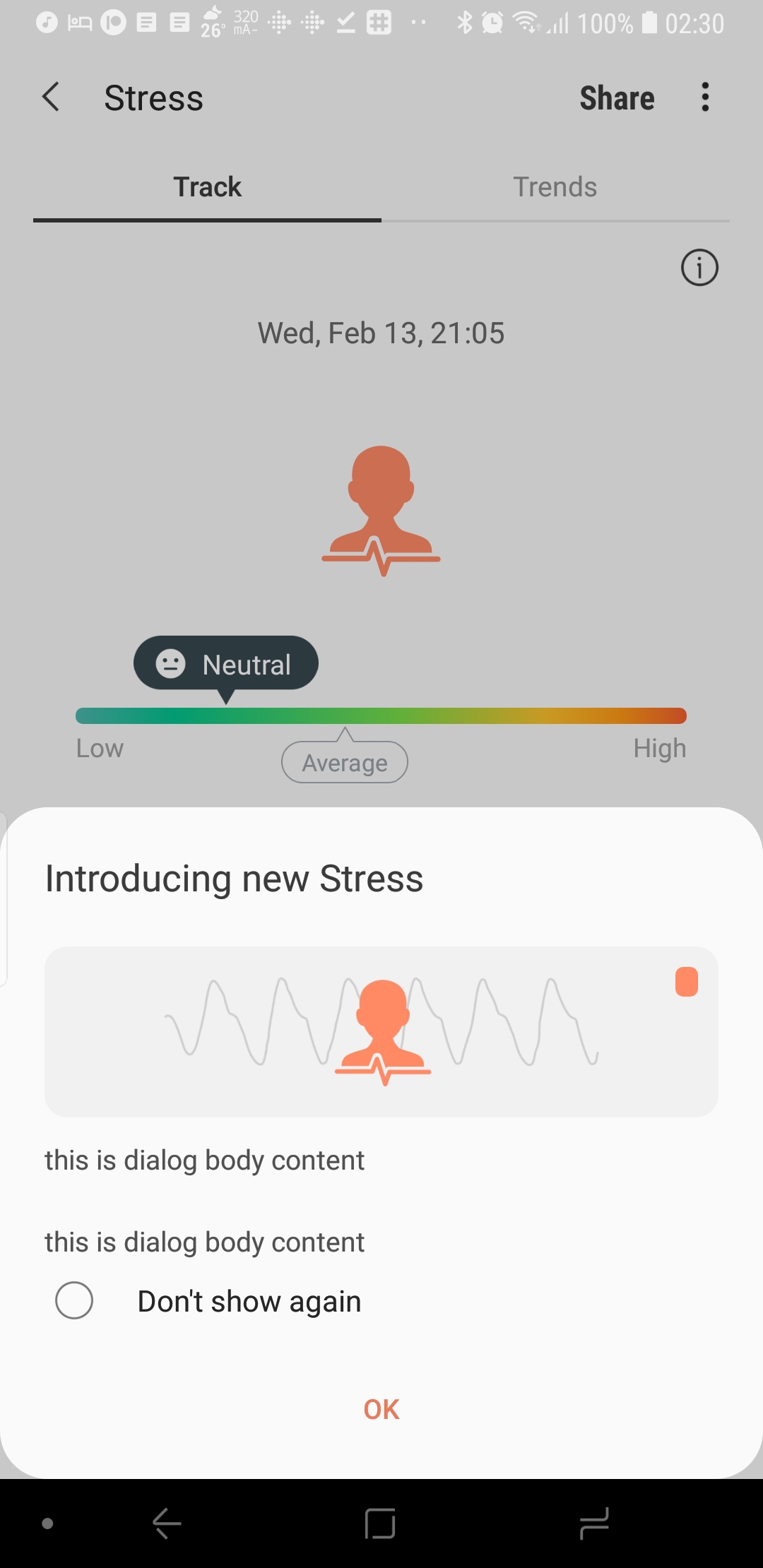763x1568 pixels.
Task: Tap the system home button
Action: pyautogui.click(x=380, y=1524)
